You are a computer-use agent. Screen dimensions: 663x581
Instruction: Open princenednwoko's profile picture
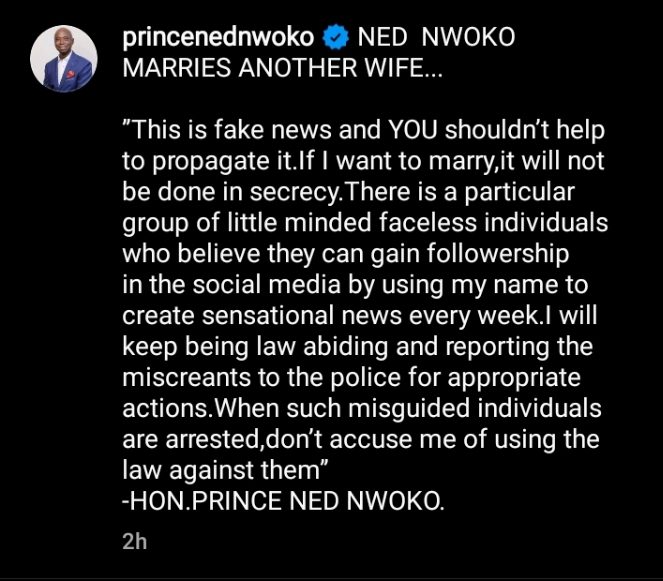point(63,57)
